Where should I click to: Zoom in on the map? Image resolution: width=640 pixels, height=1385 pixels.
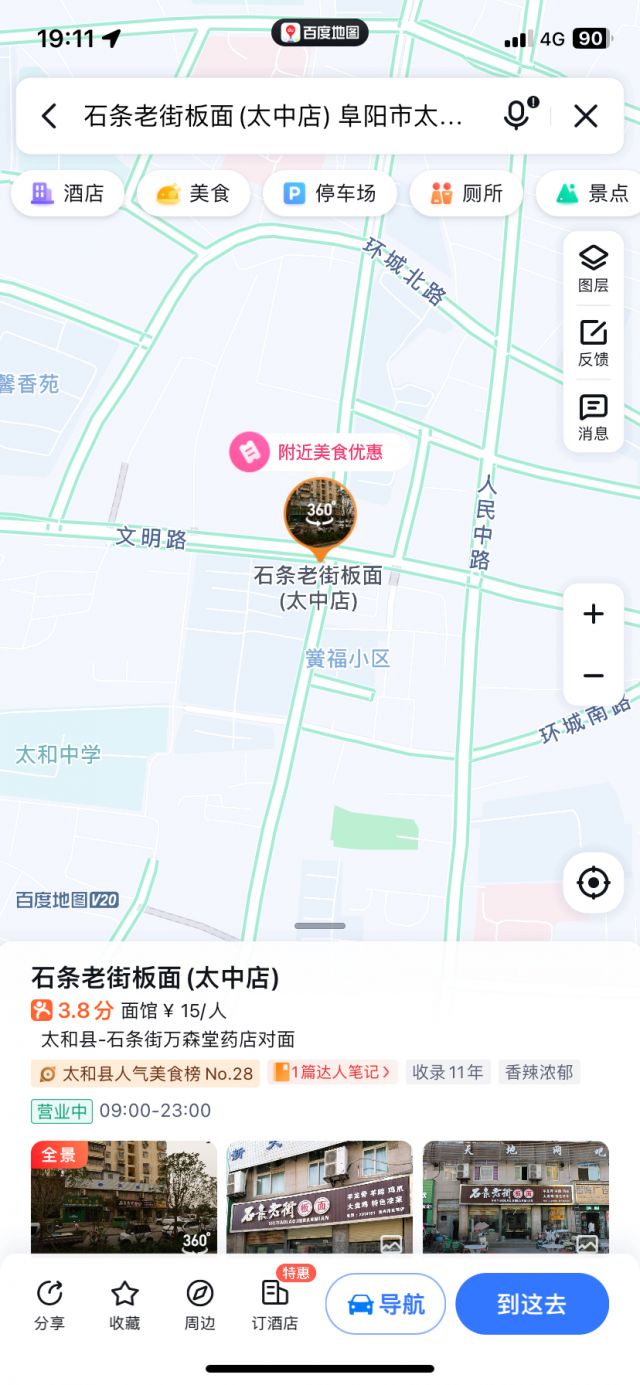click(593, 614)
